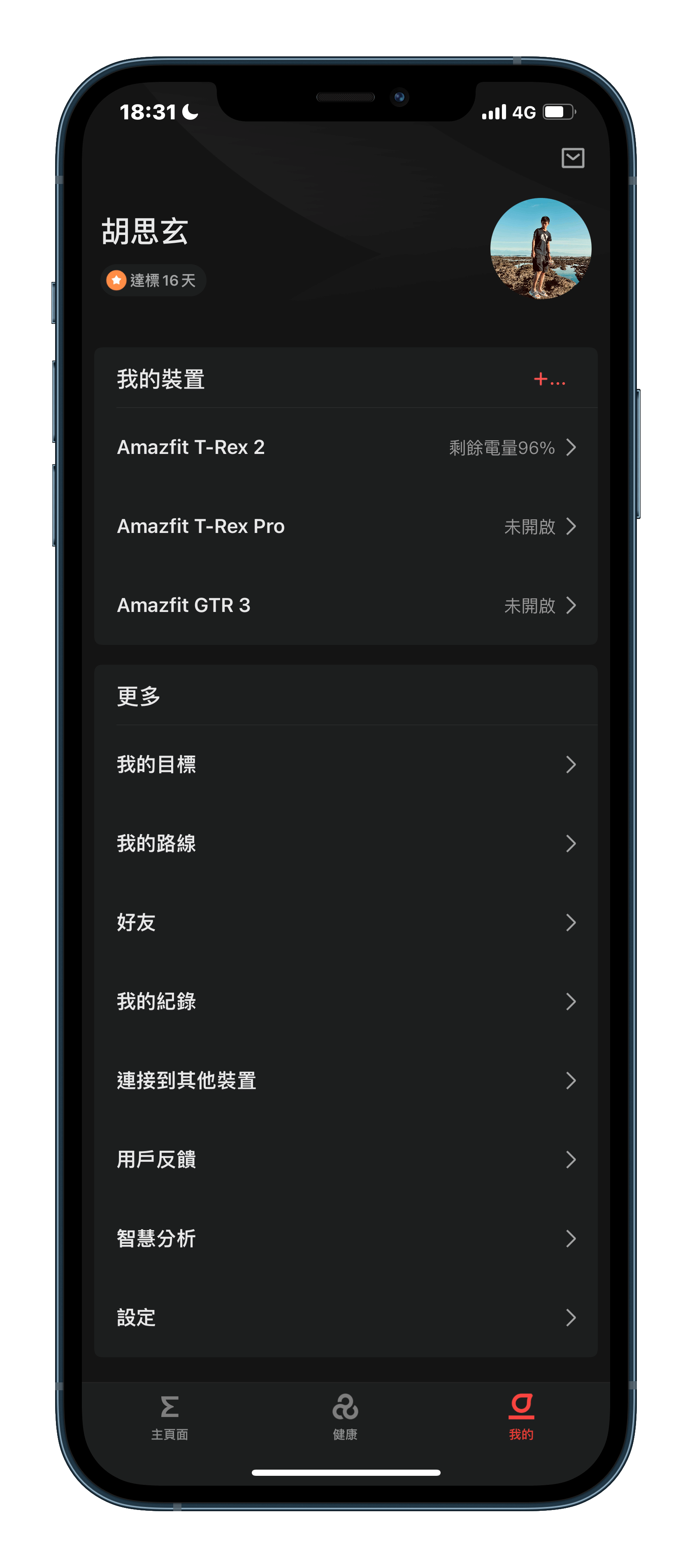Open 用戶反饋 feedback
Viewport: 692px width, 1568px height.
pos(346,1160)
